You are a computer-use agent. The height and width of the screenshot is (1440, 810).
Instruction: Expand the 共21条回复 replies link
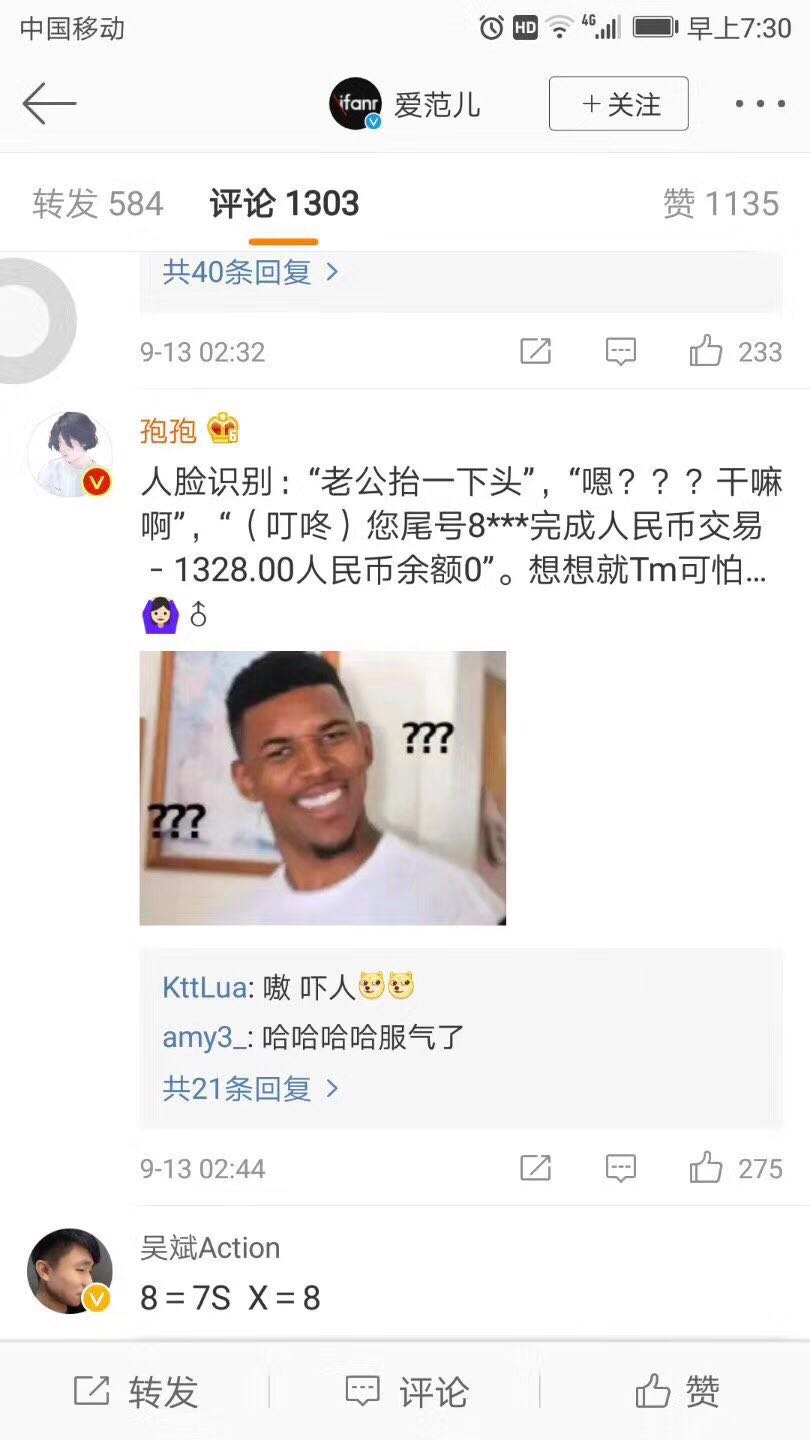click(x=251, y=1088)
